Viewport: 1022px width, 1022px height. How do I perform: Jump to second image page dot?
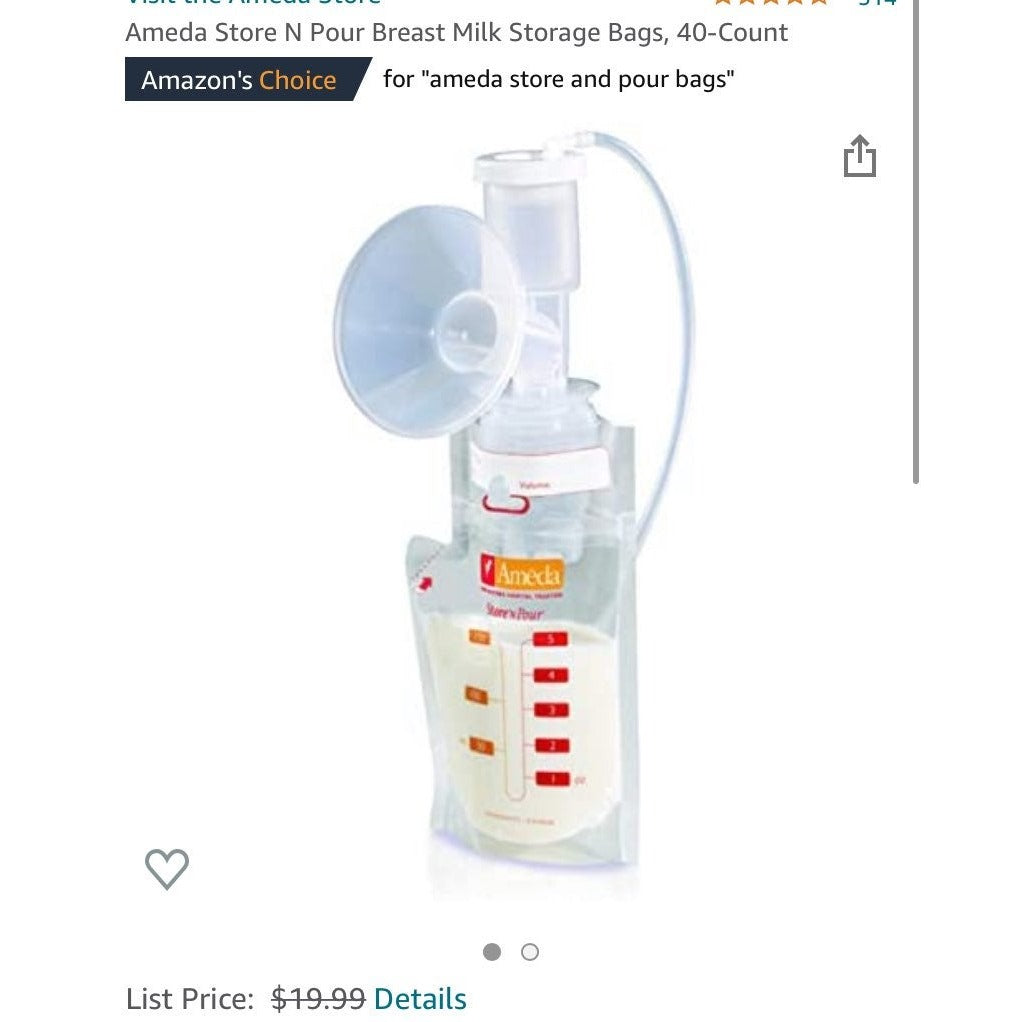530,952
